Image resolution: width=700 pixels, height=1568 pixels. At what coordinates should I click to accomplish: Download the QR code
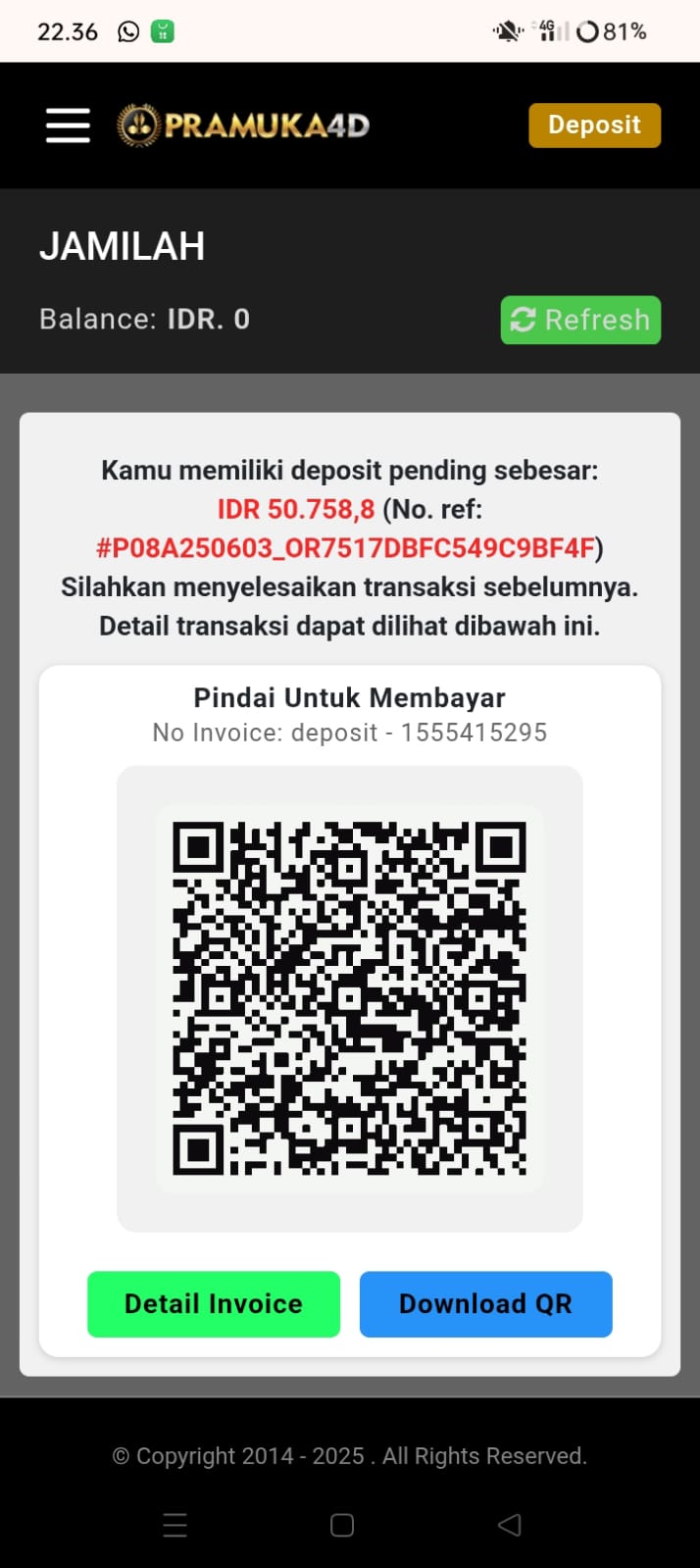tap(485, 1303)
